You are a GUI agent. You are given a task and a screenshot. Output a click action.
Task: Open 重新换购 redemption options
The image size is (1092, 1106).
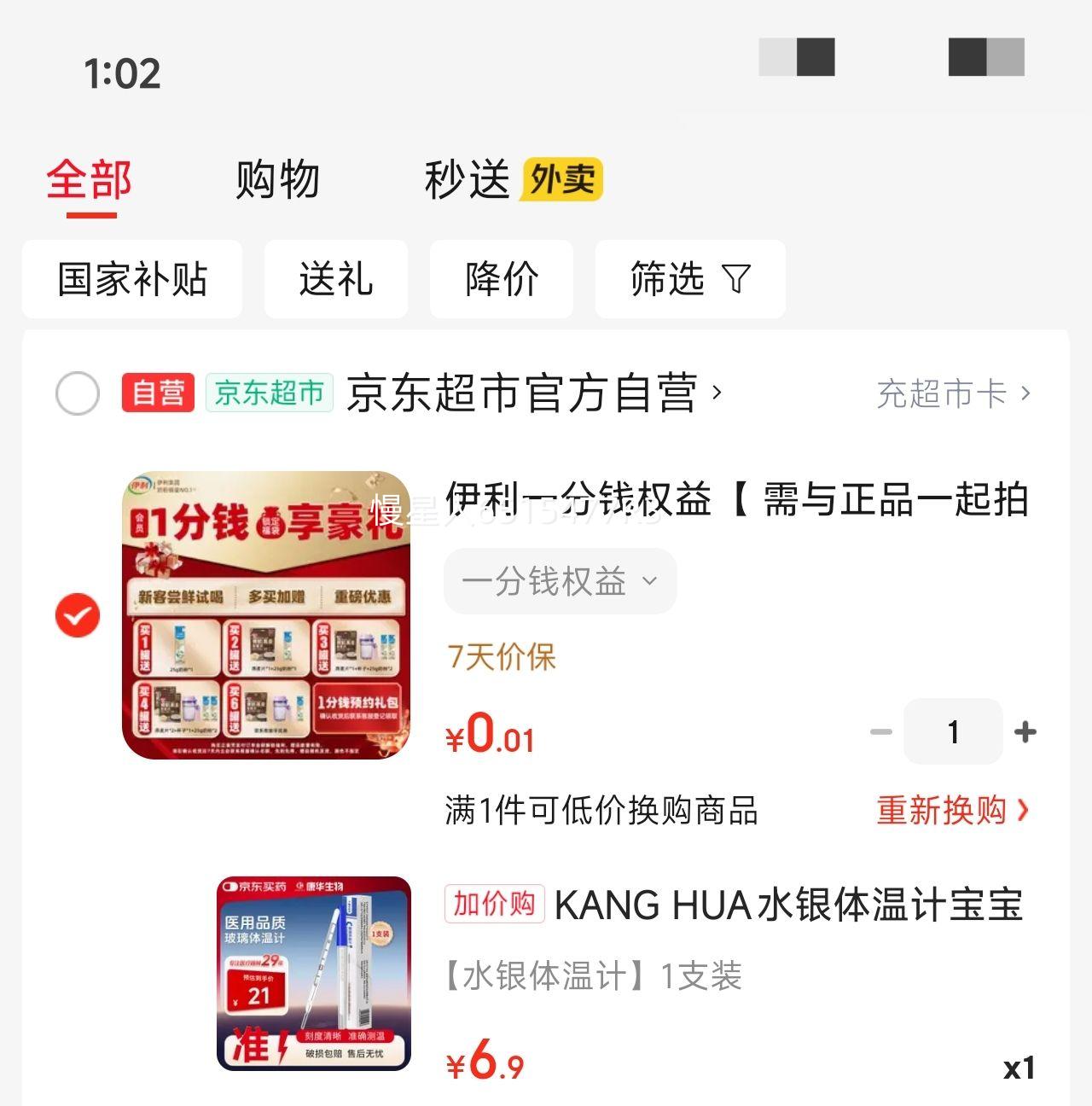pos(953,811)
